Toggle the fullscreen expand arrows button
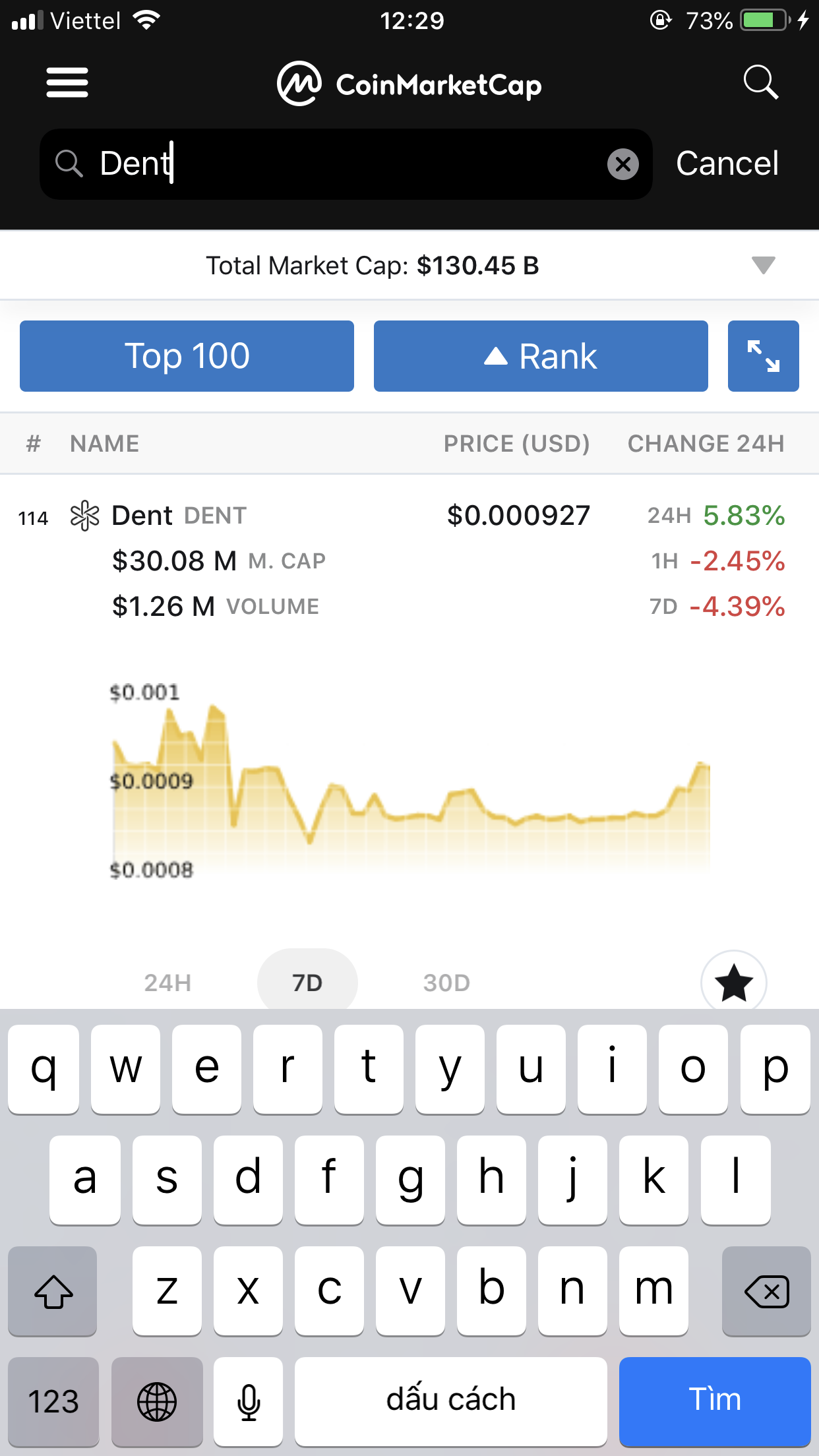819x1456 pixels. tap(763, 356)
